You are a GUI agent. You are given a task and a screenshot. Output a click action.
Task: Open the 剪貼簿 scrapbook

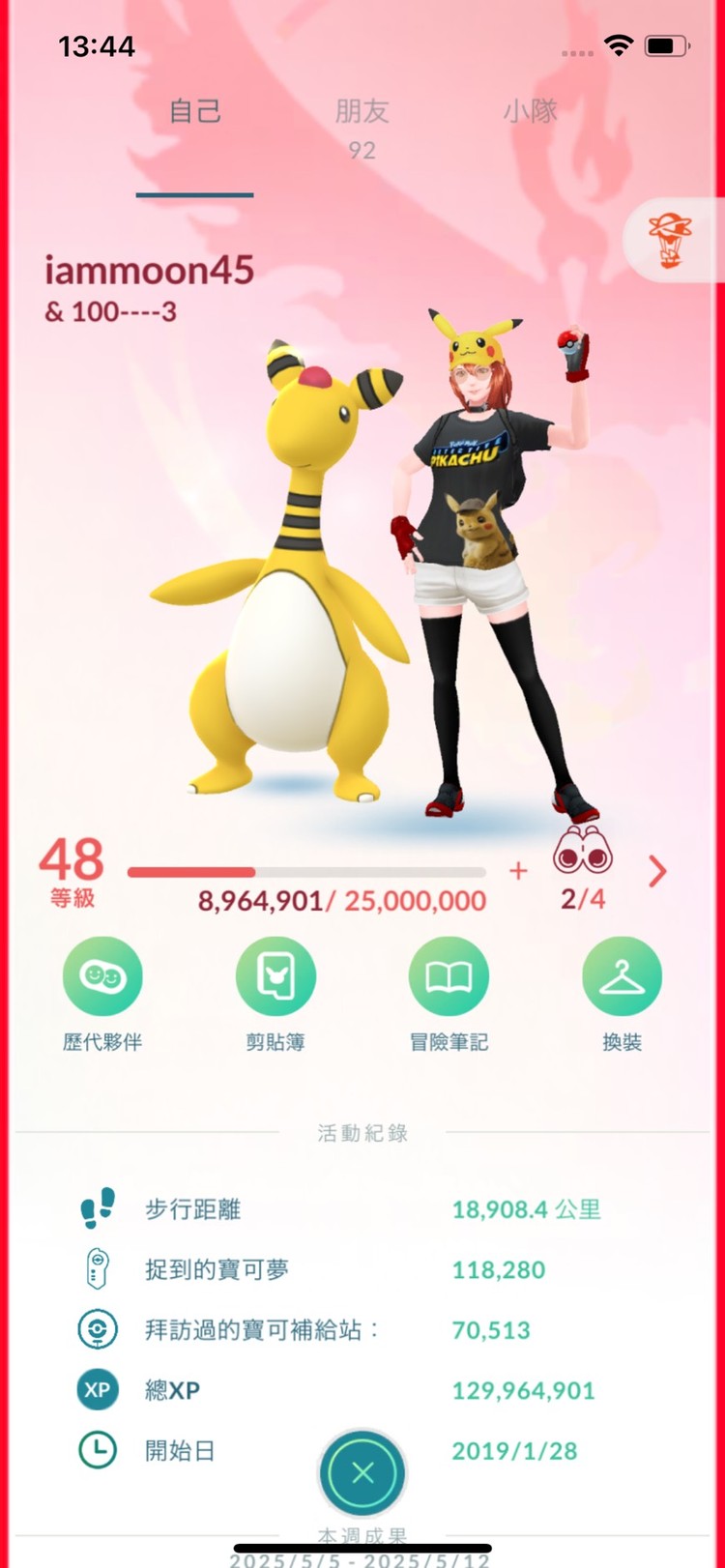(275, 976)
